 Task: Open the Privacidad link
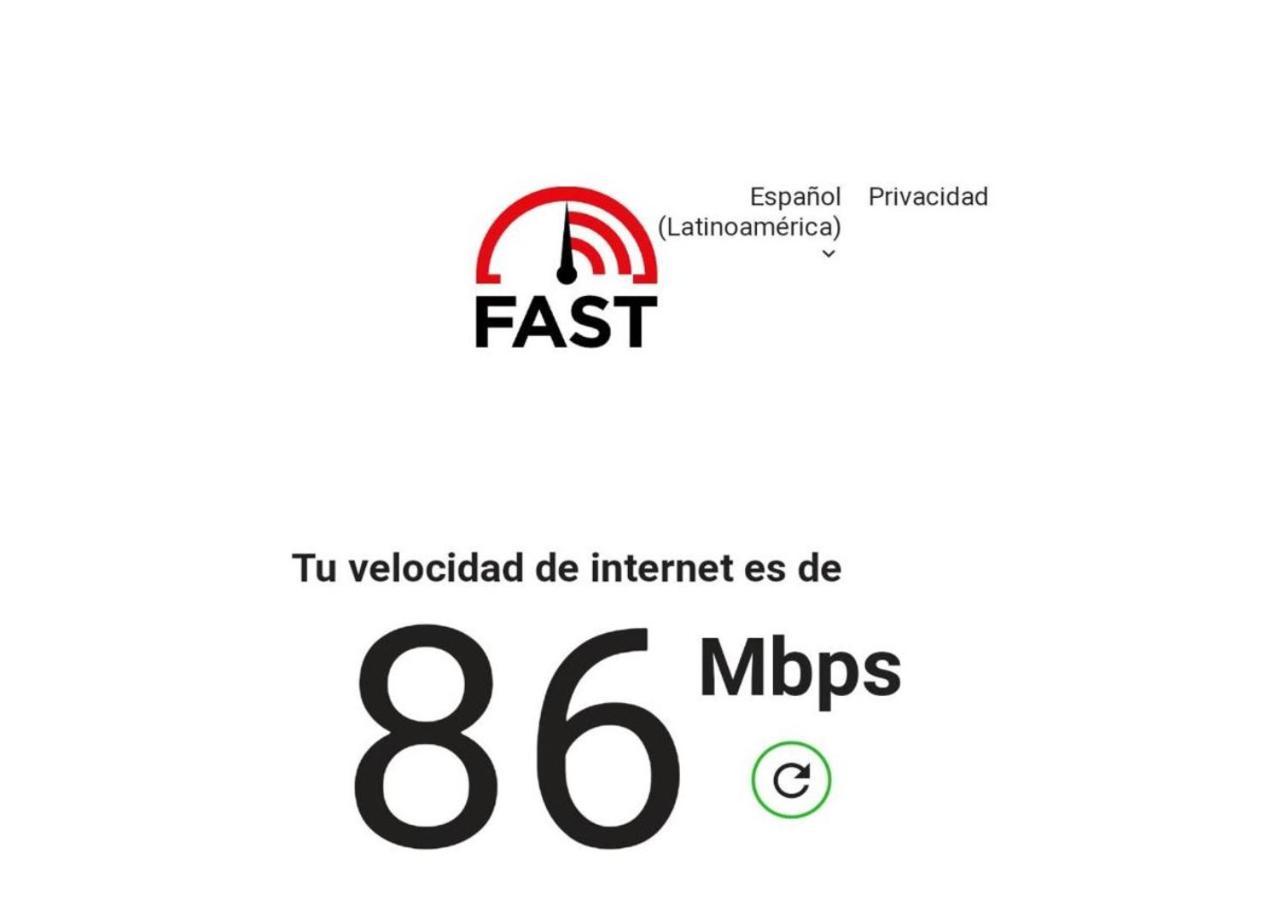[x=927, y=197]
